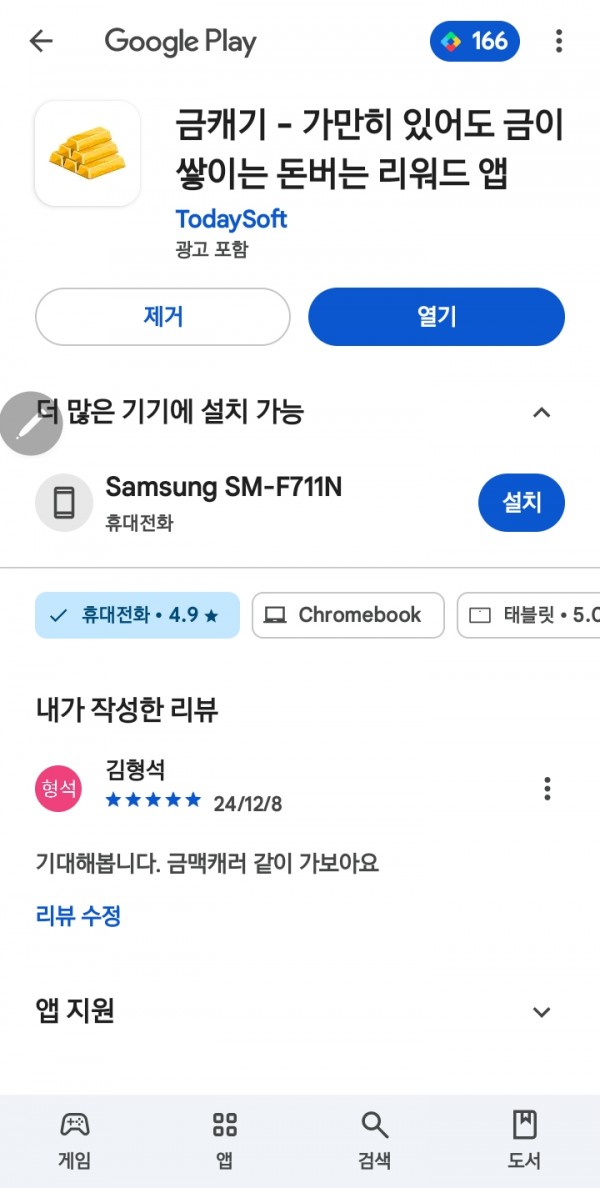Open the options menu for 김형석's review

[x=548, y=789]
